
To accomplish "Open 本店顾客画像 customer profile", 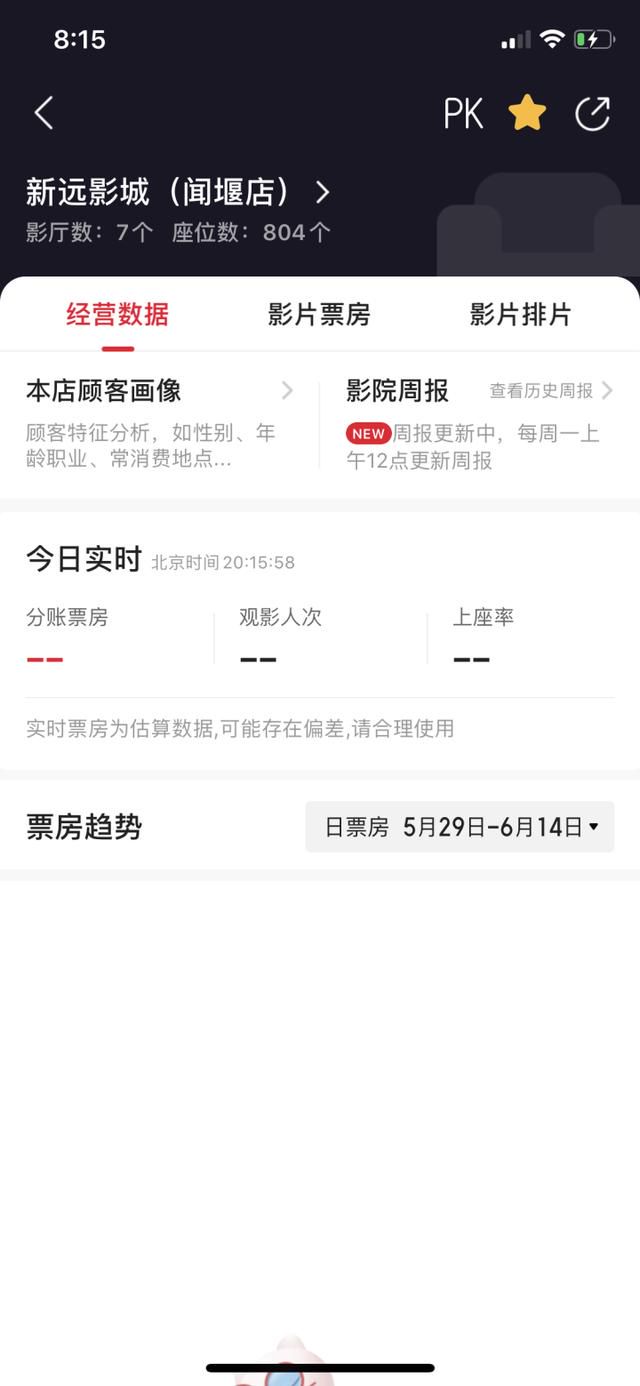I will tap(160, 424).
